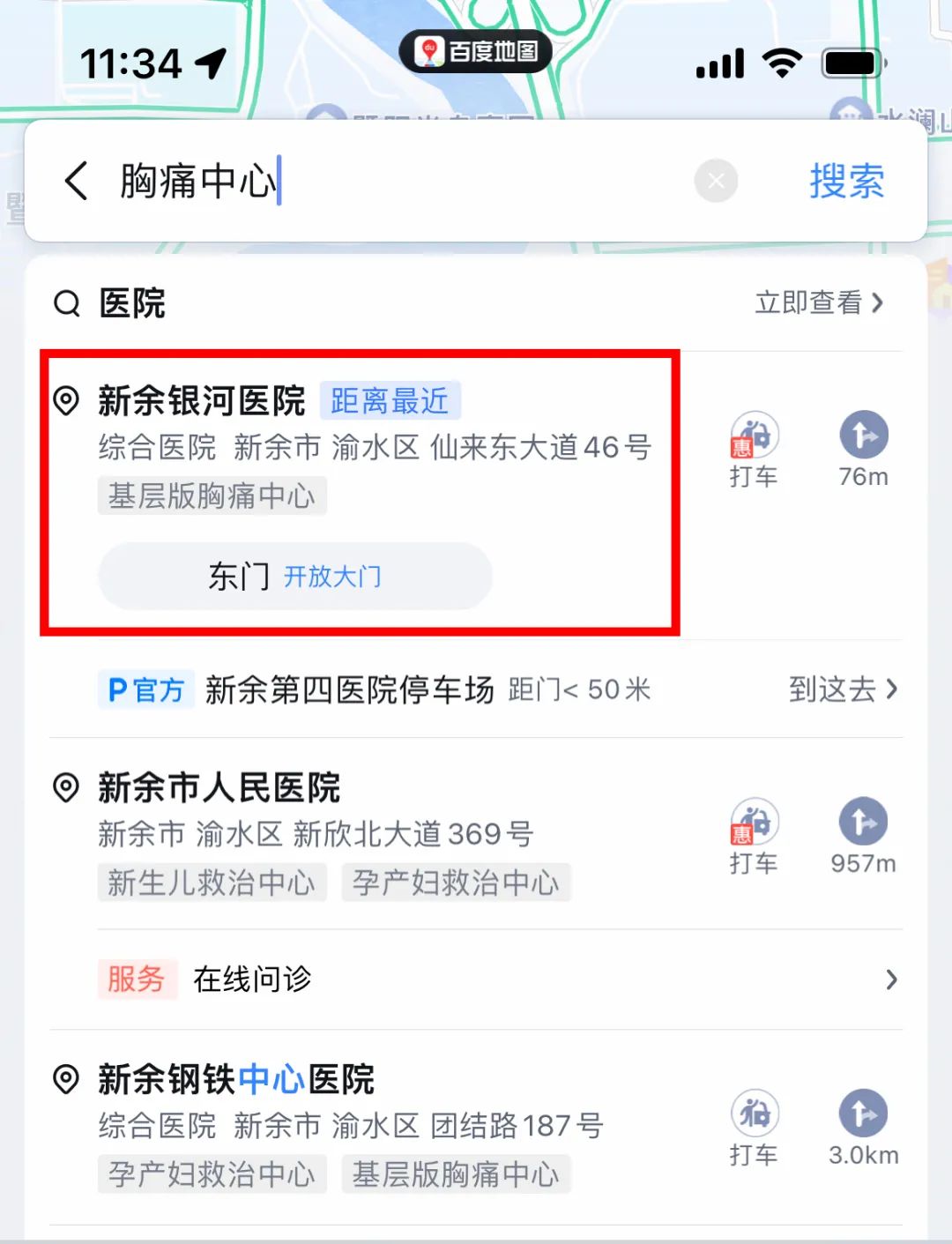Open the 新余银河医院 result

(x=201, y=401)
